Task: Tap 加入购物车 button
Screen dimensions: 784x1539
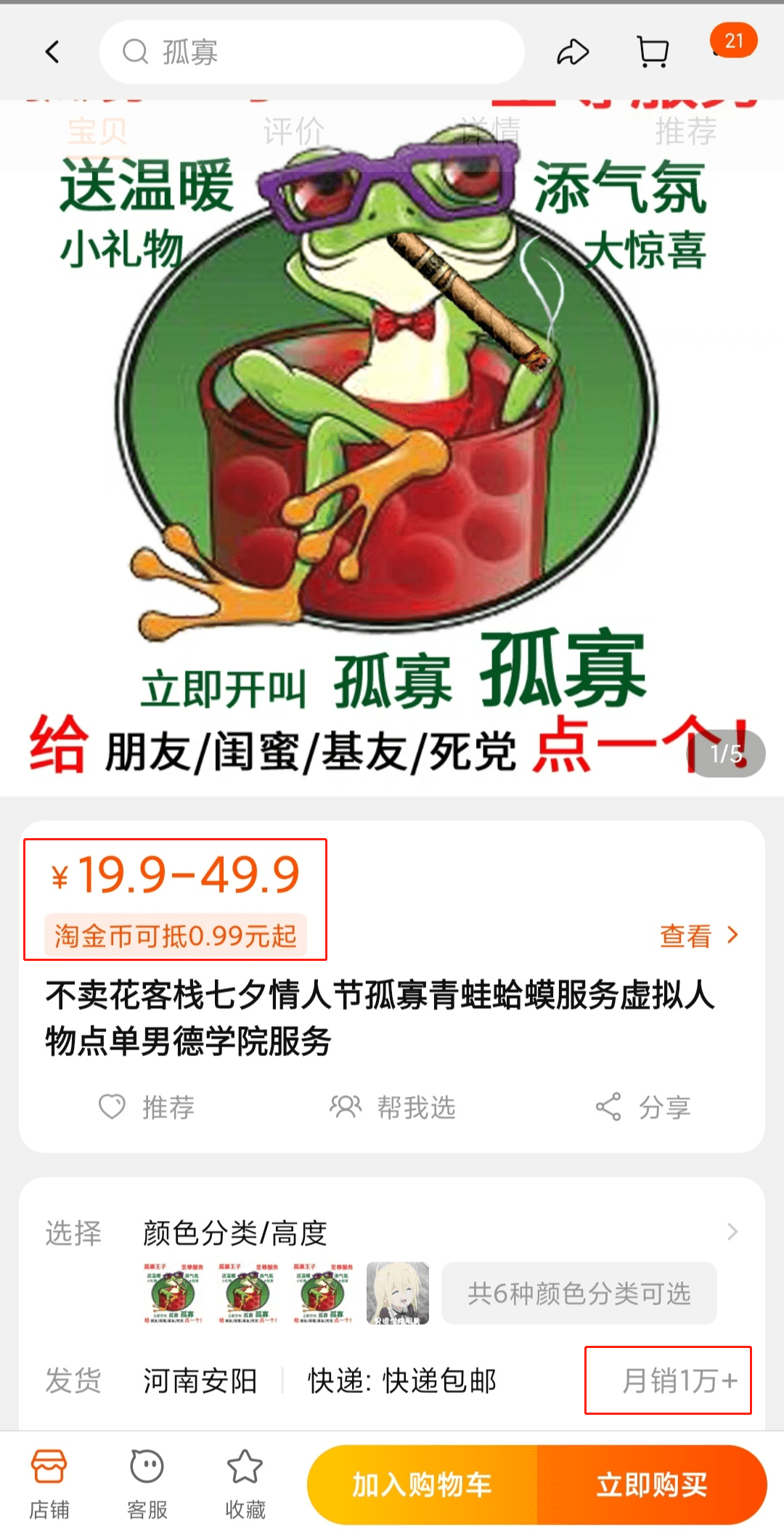Action: (422, 1485)
